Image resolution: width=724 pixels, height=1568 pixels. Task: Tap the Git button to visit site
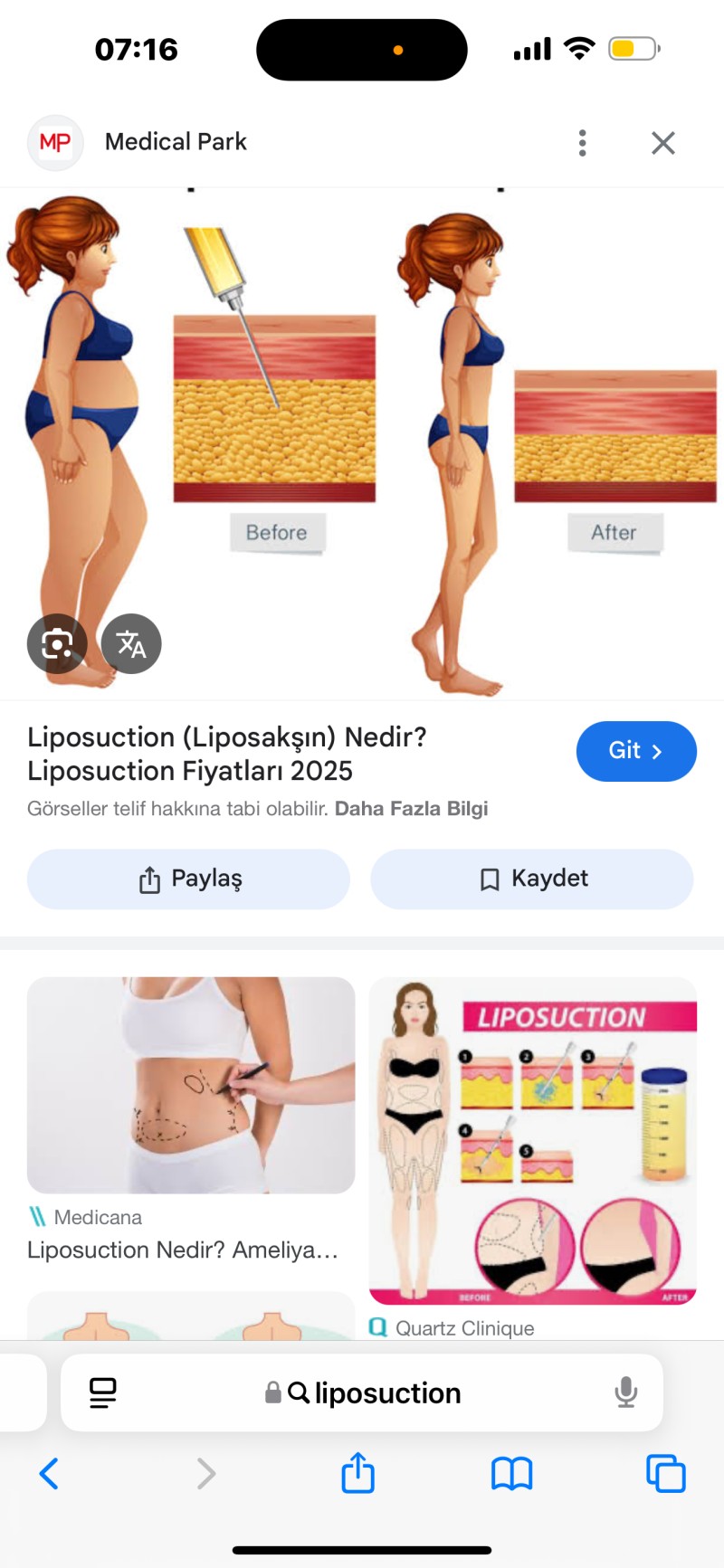[635, 751]
